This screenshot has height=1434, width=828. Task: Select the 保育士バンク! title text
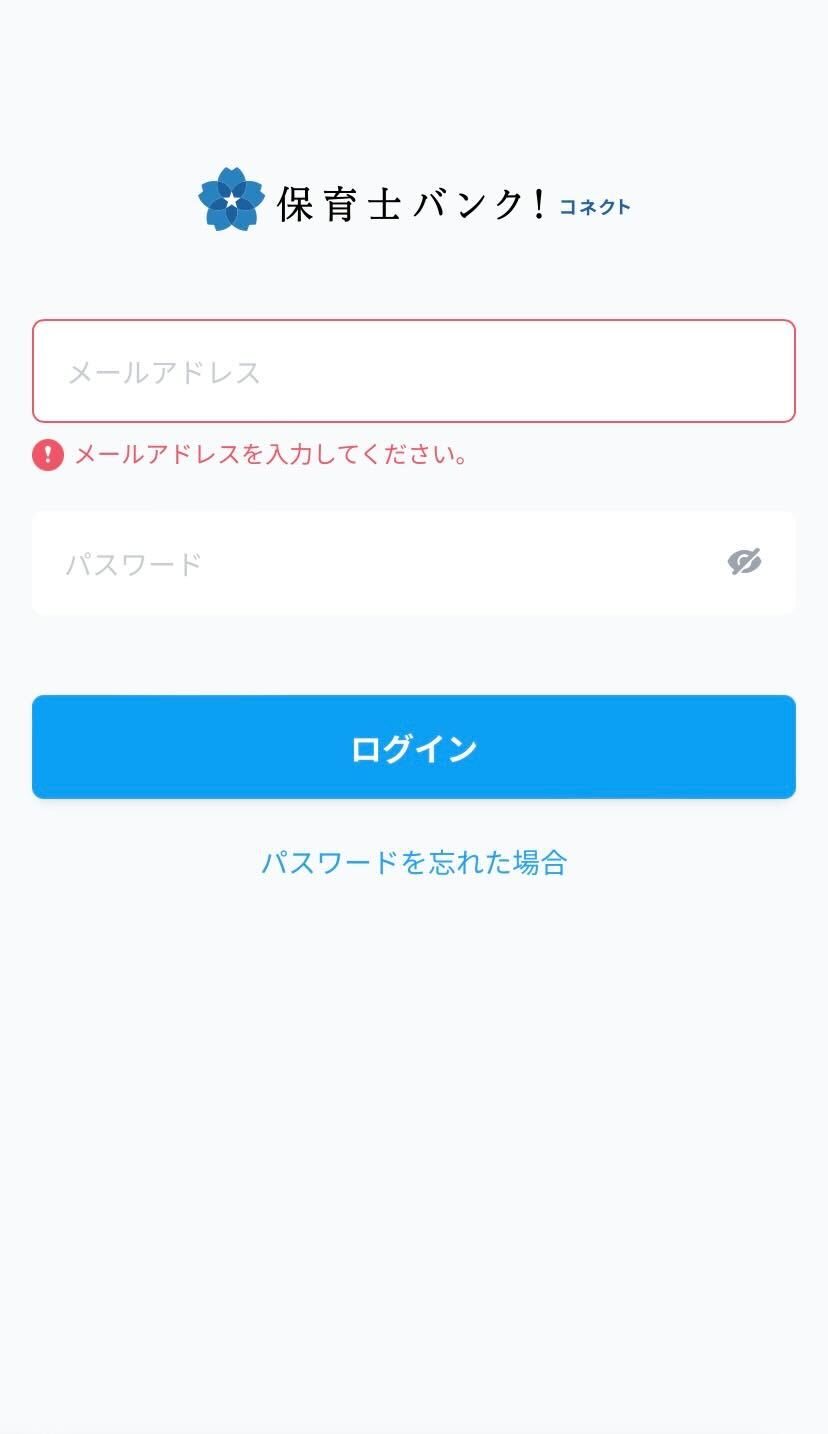pos(410,203)
